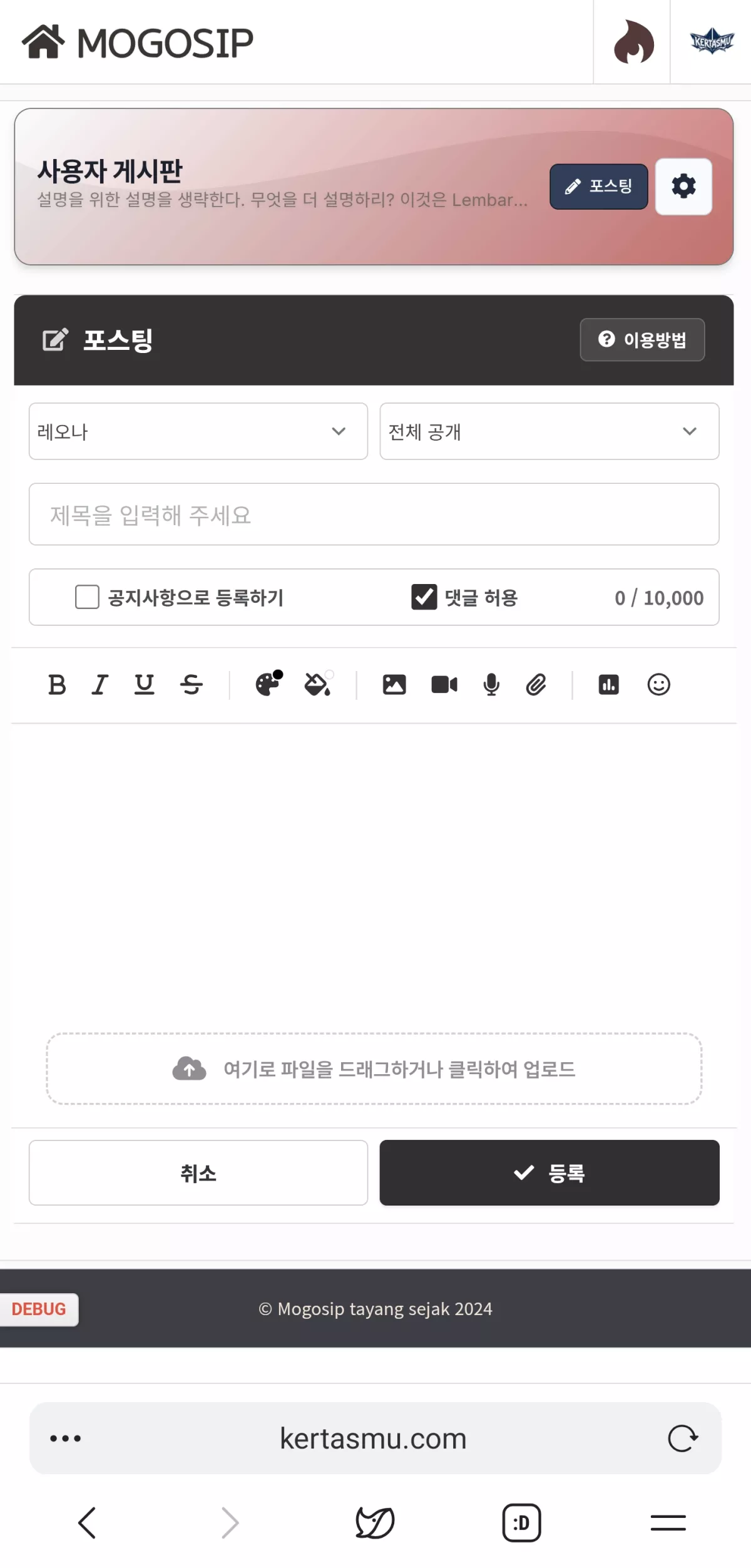Apply strikethrough formatting

pyautogui.click(x=192, y=685)
